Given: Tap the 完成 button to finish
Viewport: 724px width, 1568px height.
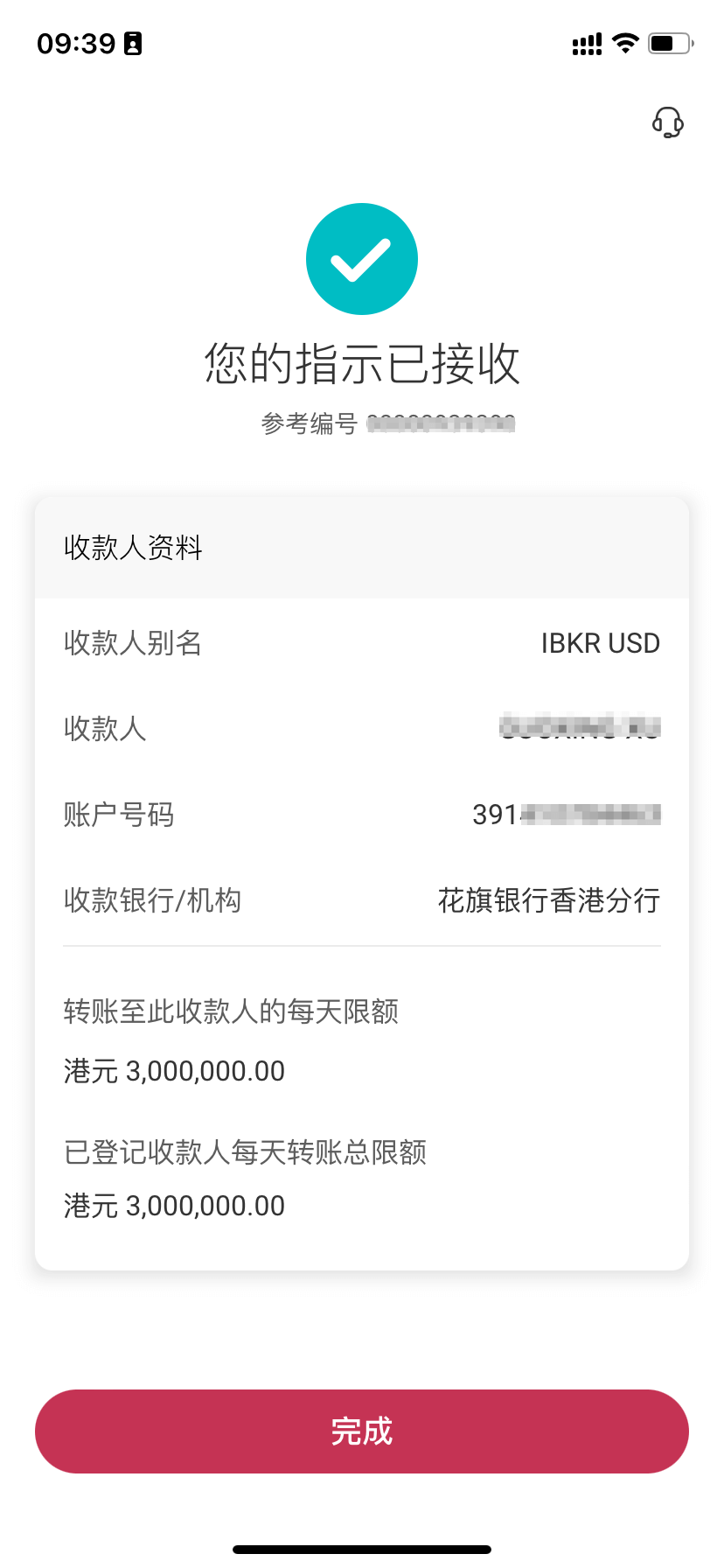Looking at the screenshot, I should click(362, 1431).
